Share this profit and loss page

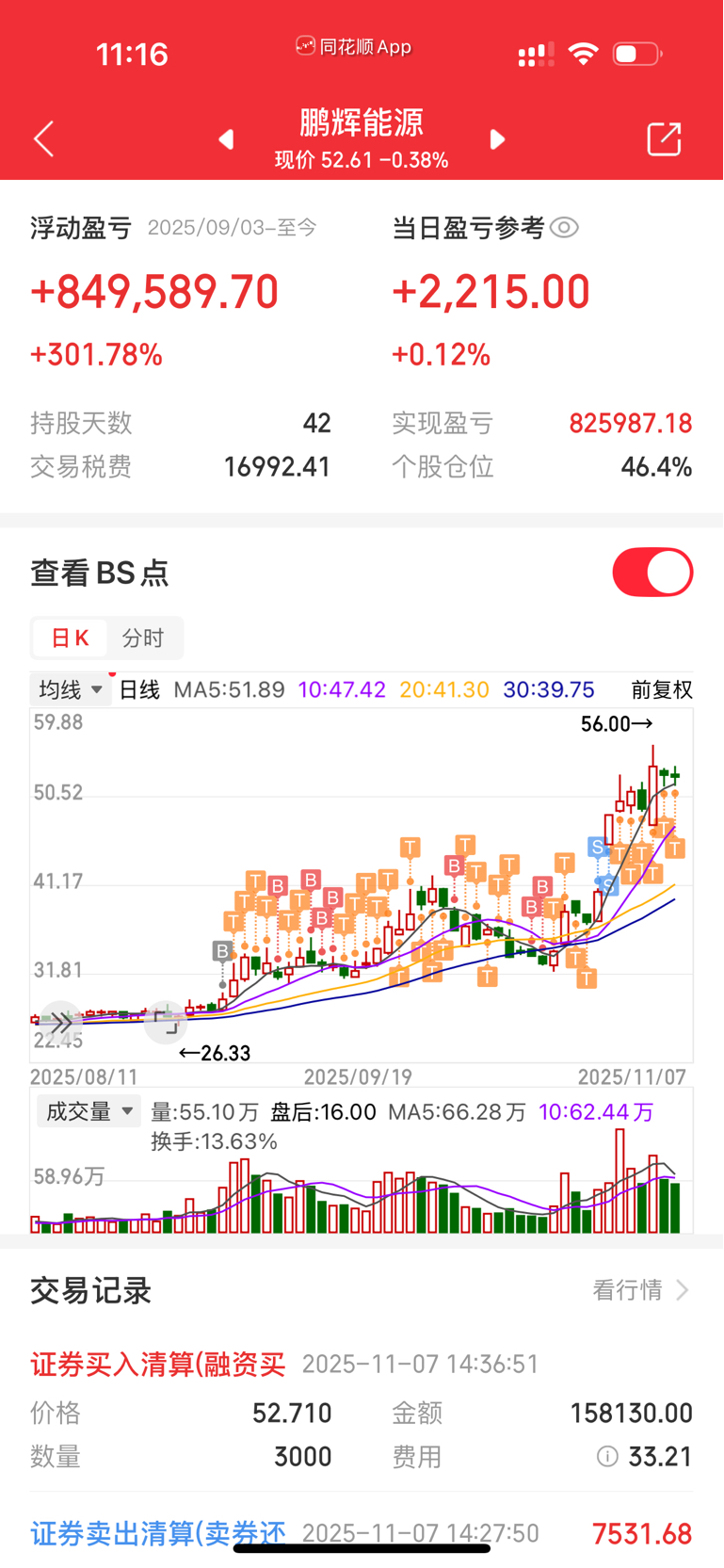[x=664, y=139]
